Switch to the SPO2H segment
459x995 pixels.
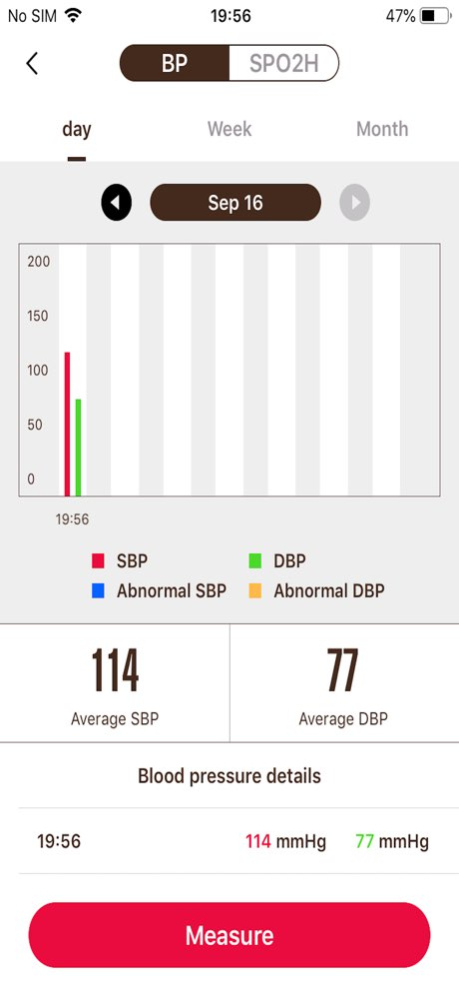click(284, 63)
